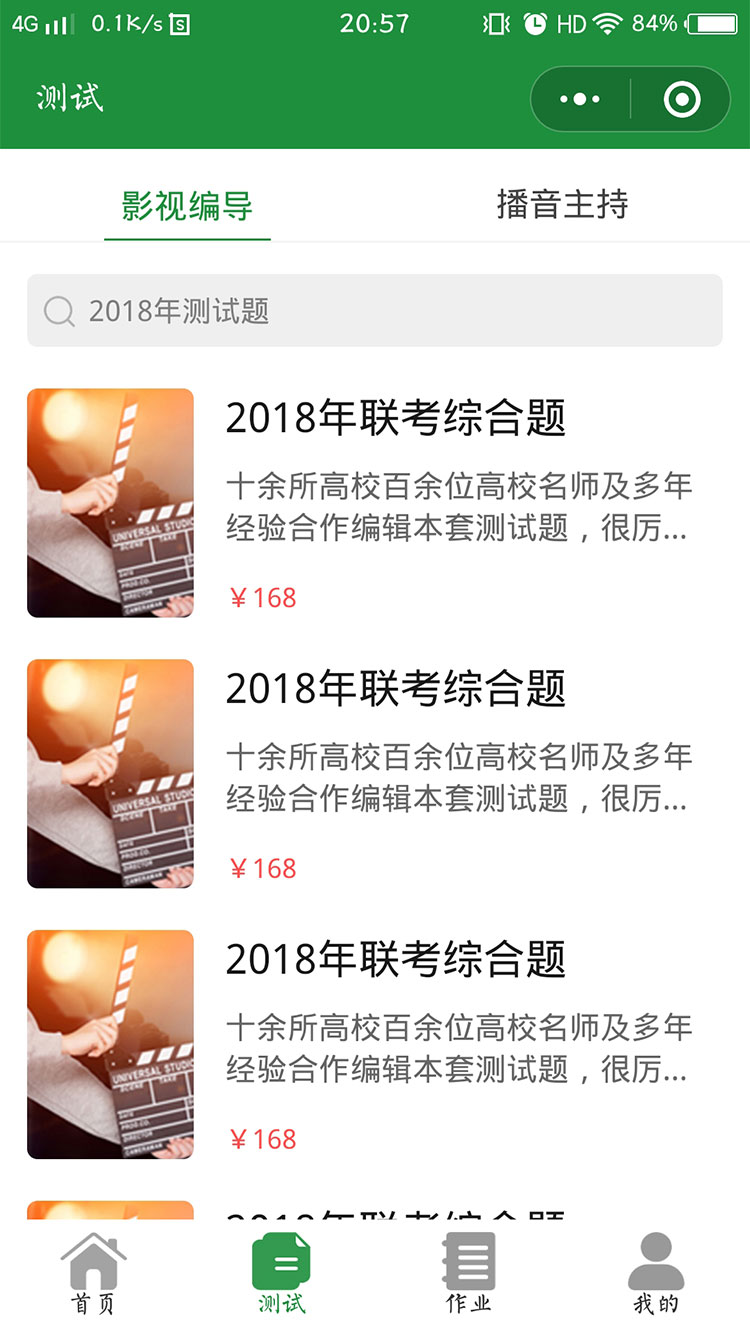Select the 测试 tab in bottom navigation
The width and height of the screenshot is (750, 1333).
point(281,1274)
